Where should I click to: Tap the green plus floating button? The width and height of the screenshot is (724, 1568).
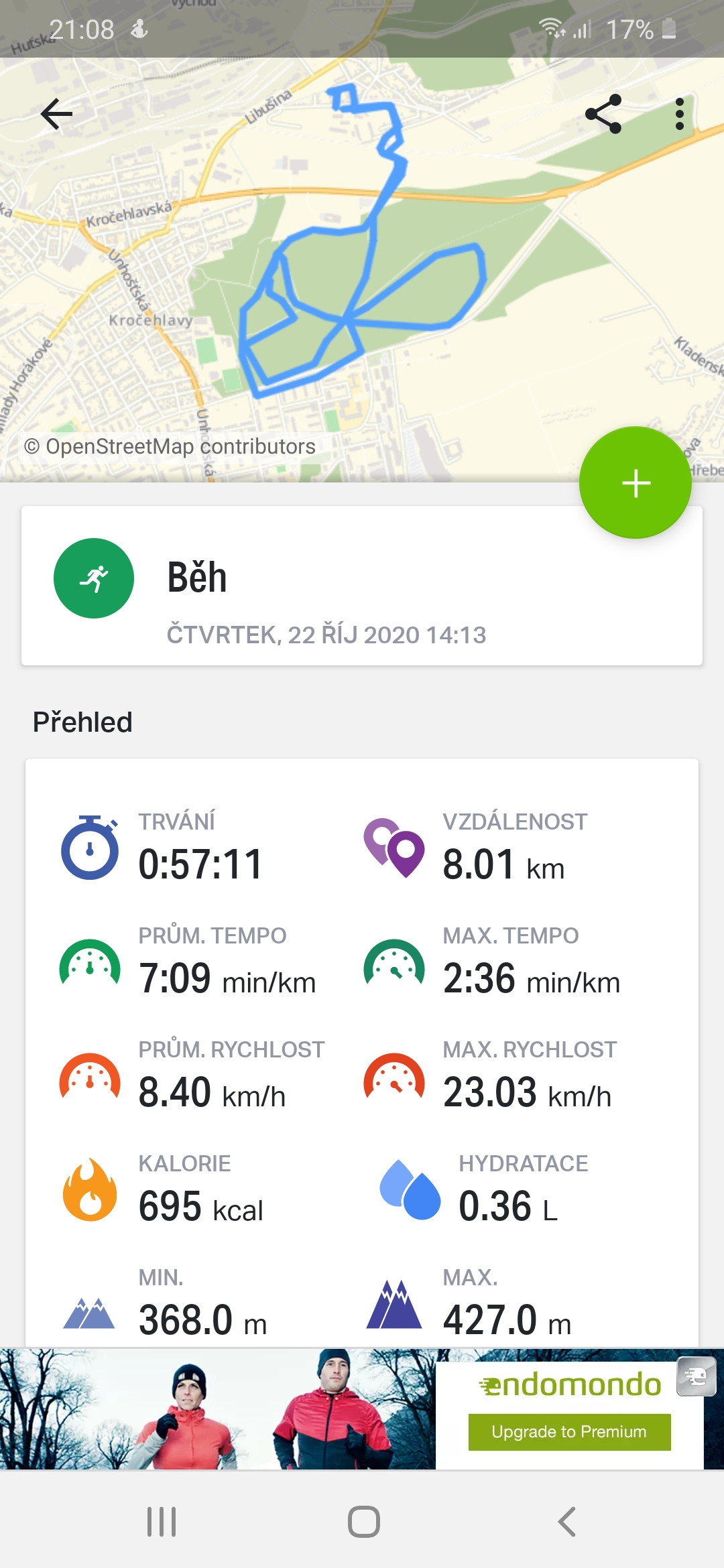coord(636,482)
